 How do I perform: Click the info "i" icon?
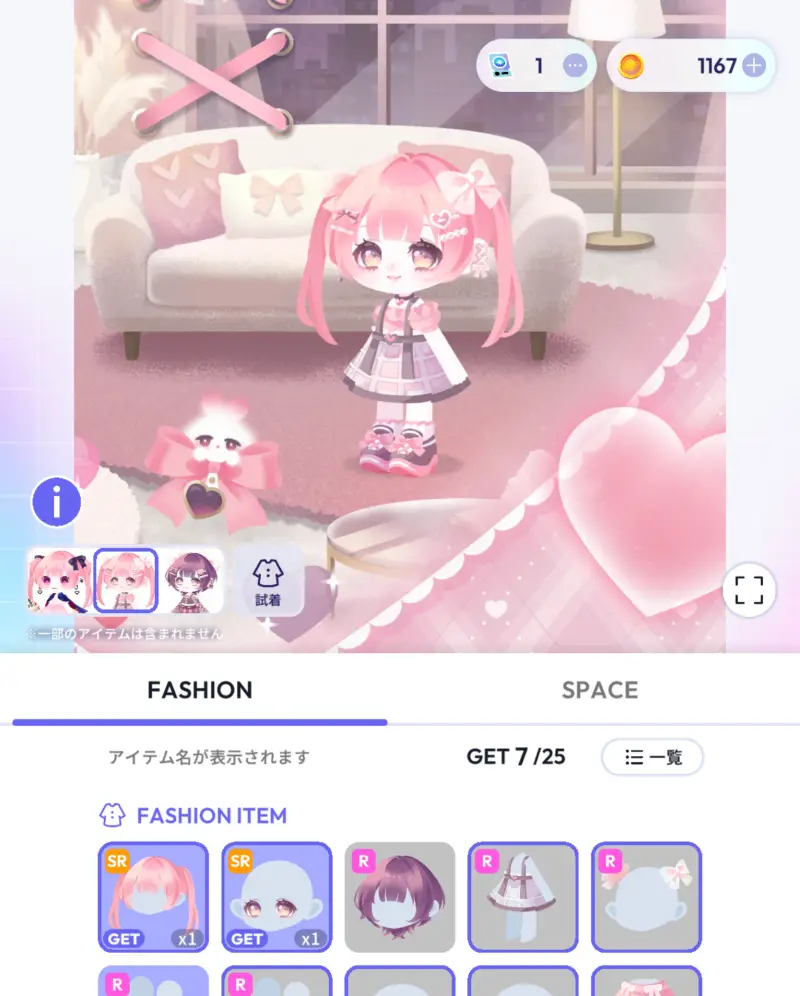tap(56, 501)
